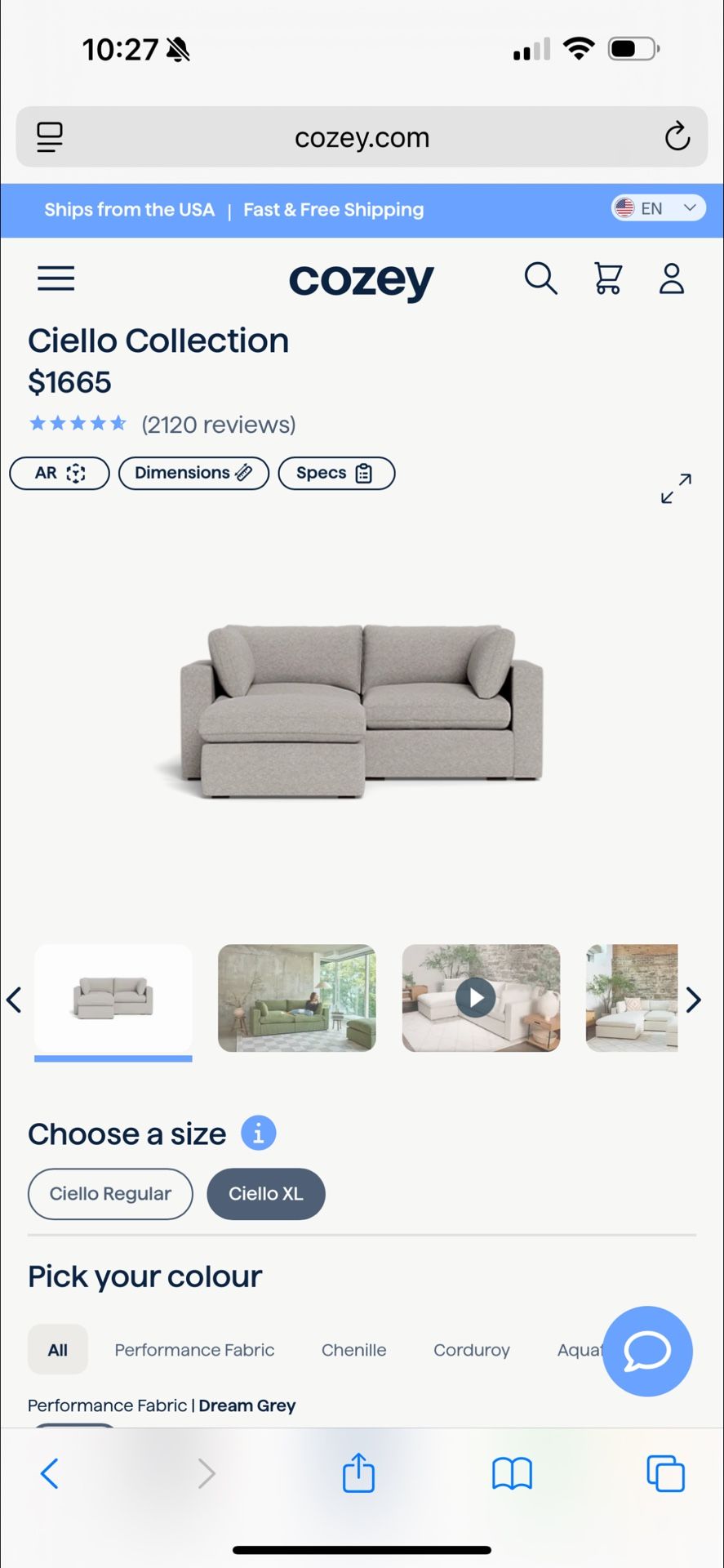
Task: Filter colours by Chenille
Action: click(353, 1350)
